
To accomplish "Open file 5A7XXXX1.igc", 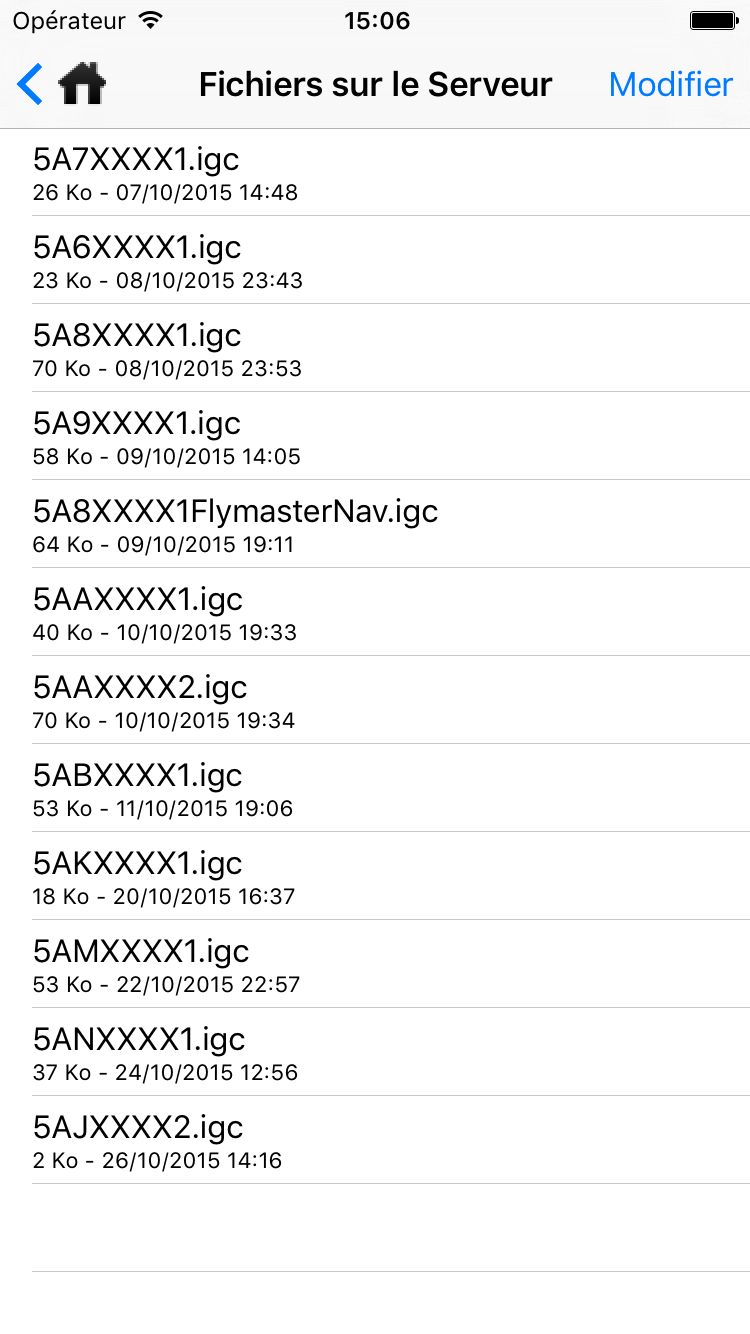I will click(375, 172).
